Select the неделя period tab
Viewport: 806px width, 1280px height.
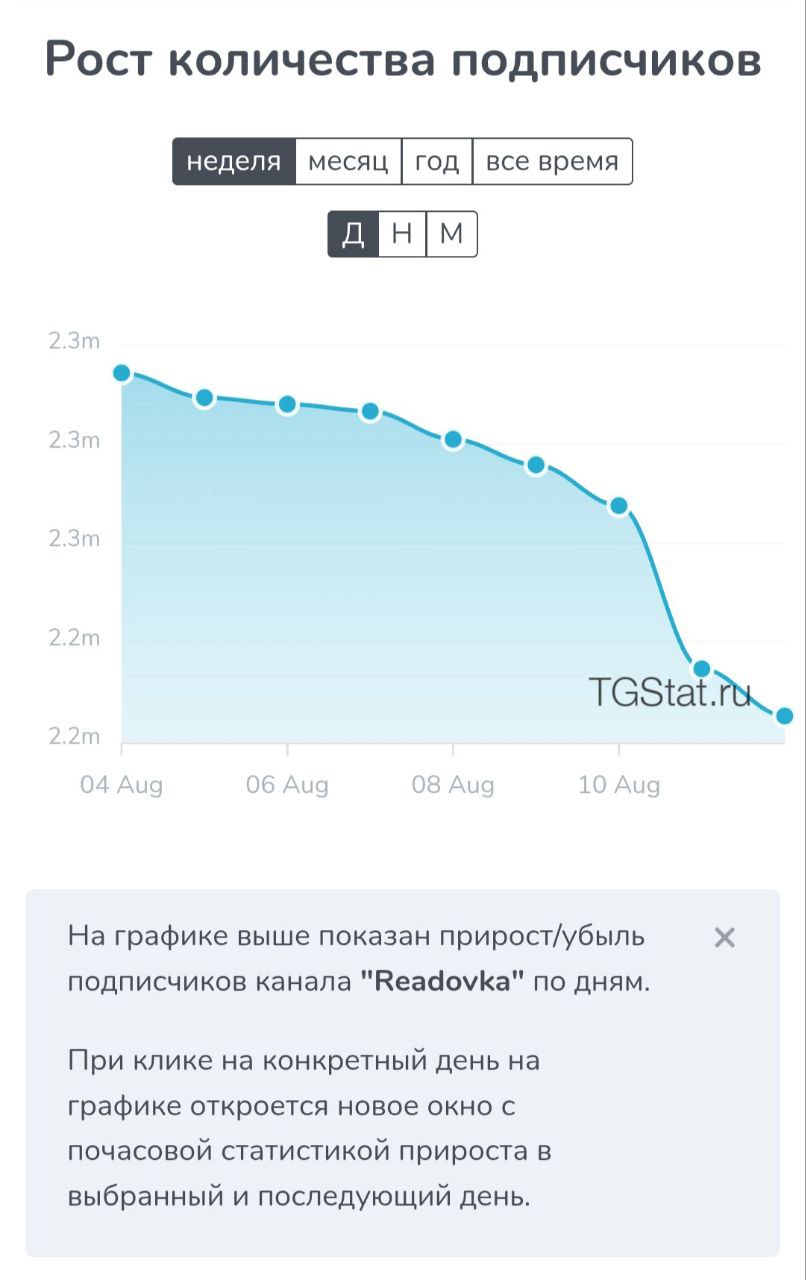point(234,161)
